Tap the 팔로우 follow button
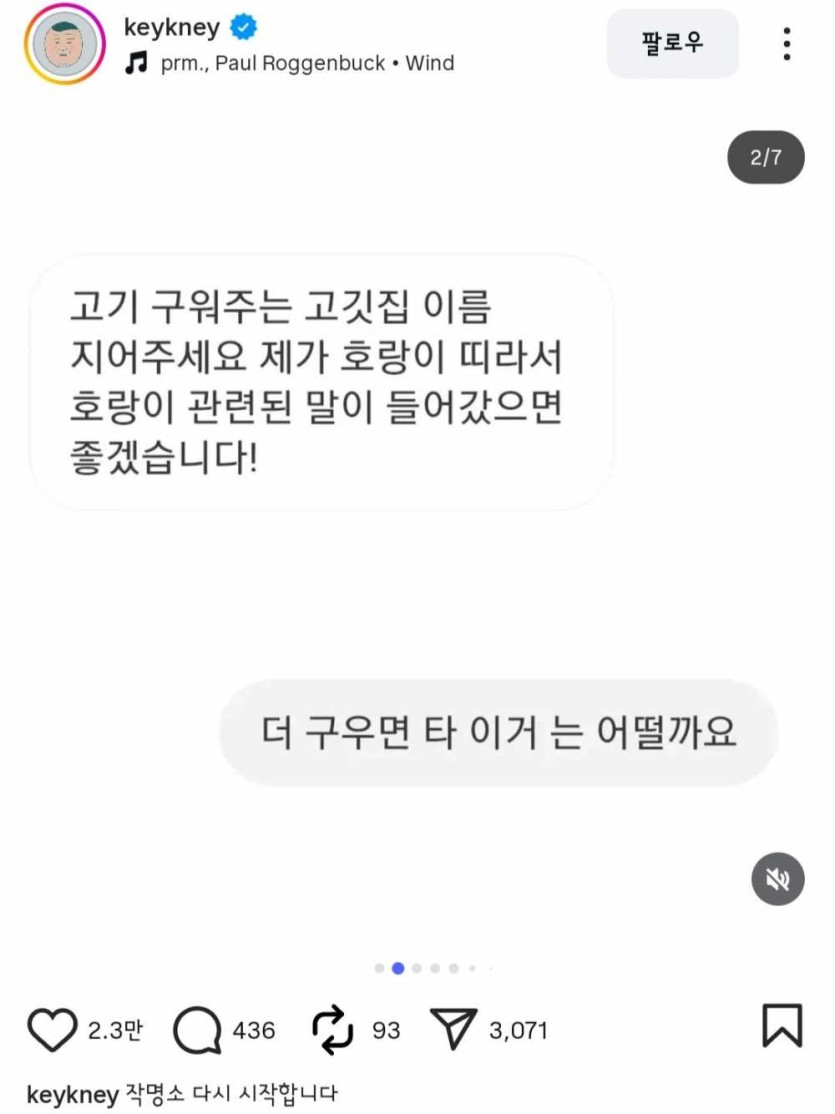 pos(672,44)
